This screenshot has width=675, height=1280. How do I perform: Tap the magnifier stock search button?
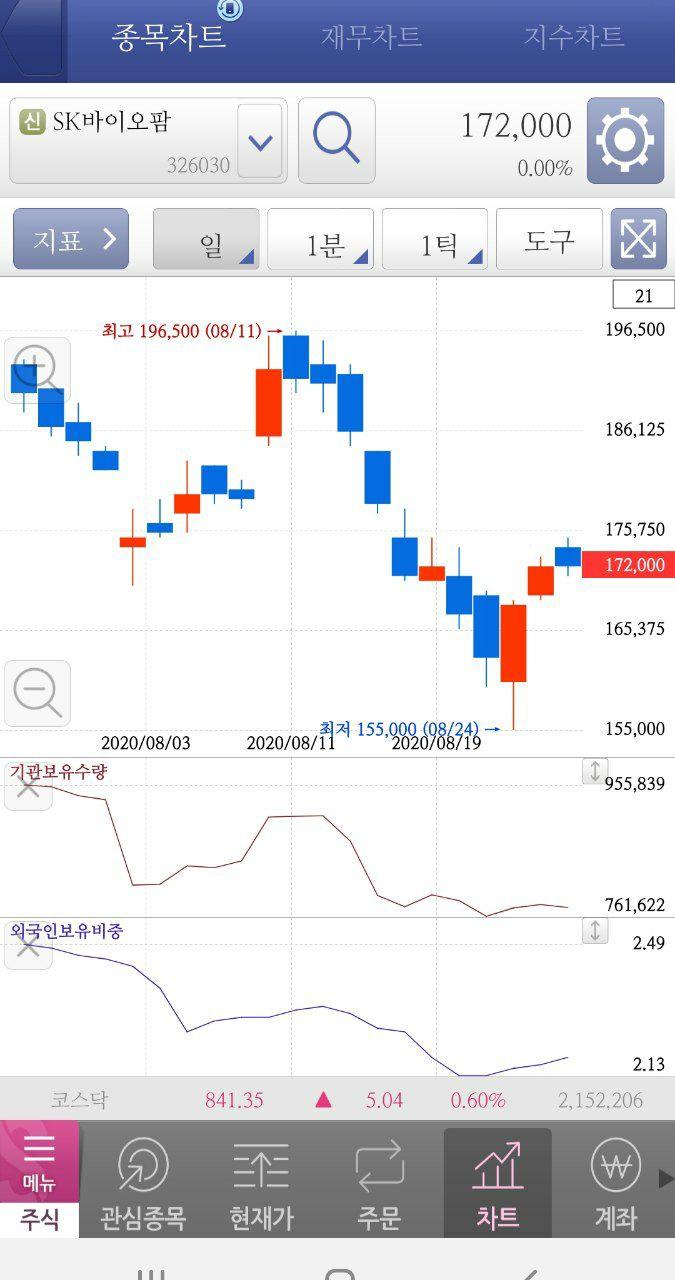(336, 140)
